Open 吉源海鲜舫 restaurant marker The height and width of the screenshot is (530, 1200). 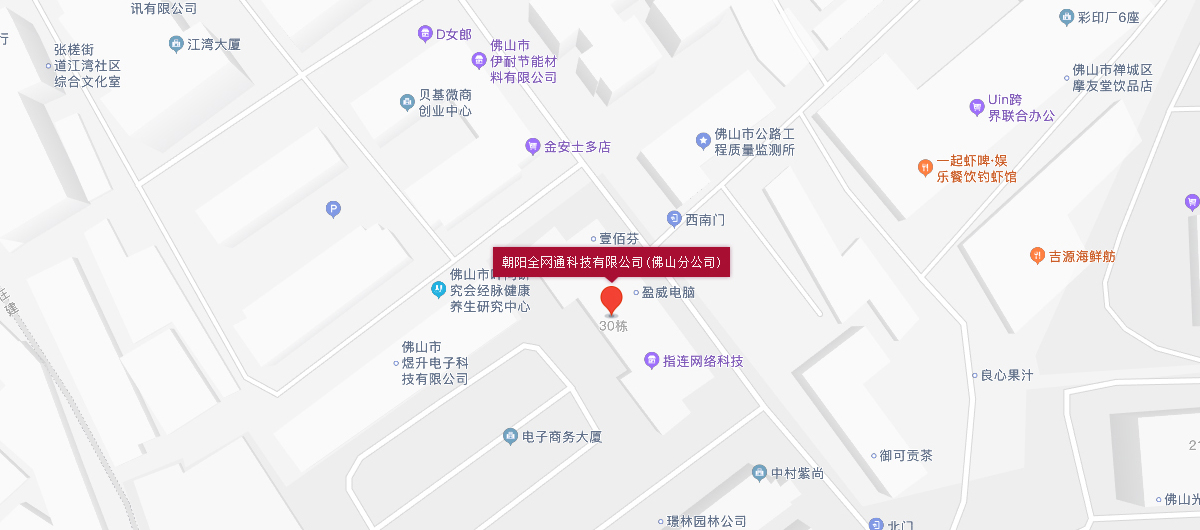[1037, 256]
